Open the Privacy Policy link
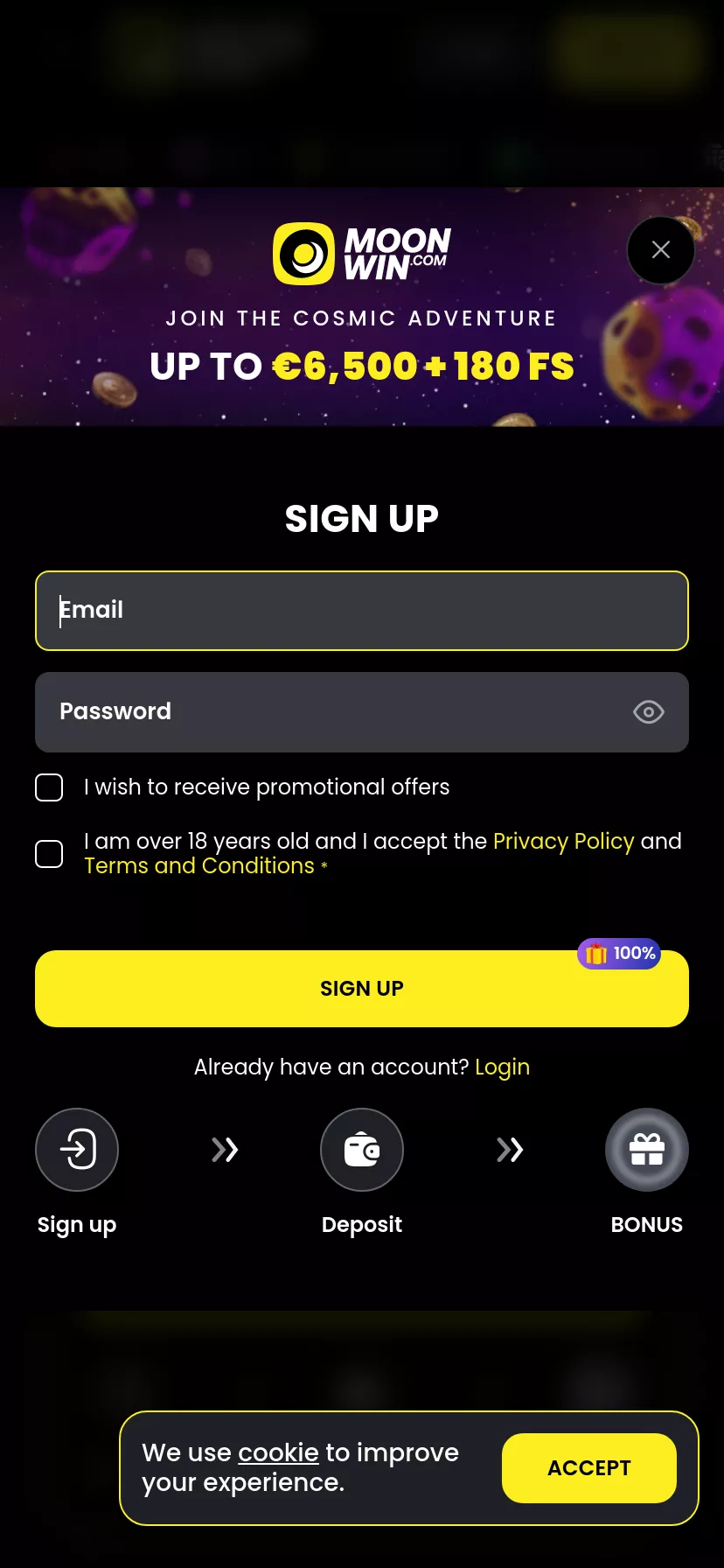Viewport: 724px width, 1568px height. pyautogui.click(x=564, y=841)
